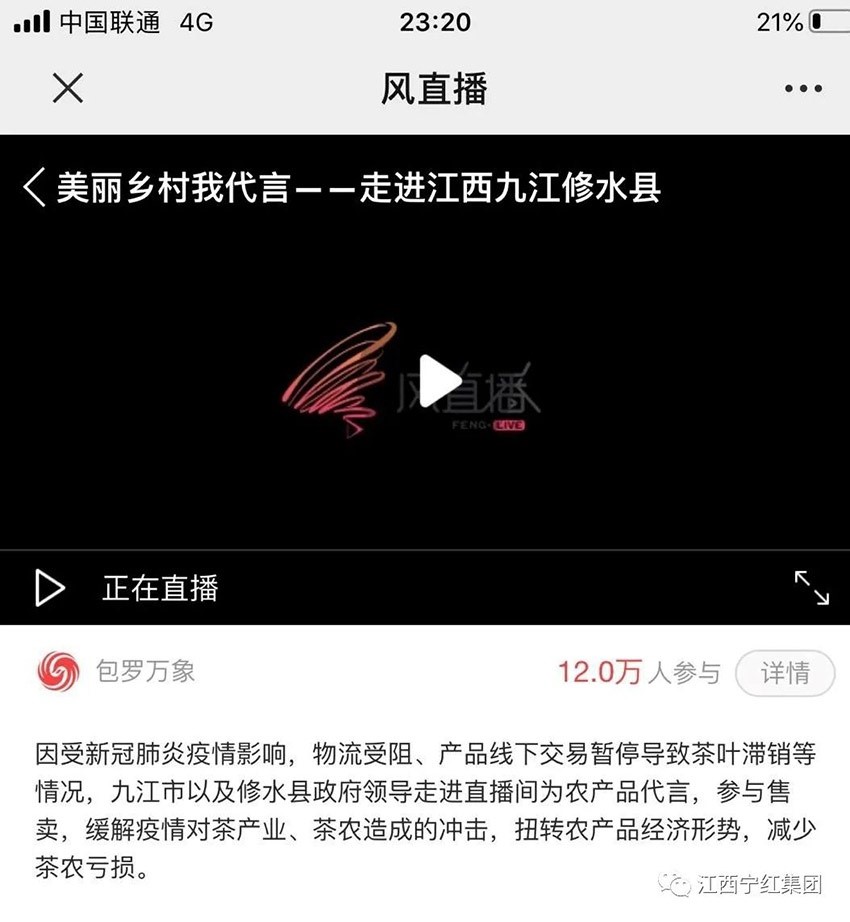The width and height of the screenshot is (850, 922).
Task: Start playback next to 正在直播
Action: coord(49,588)
